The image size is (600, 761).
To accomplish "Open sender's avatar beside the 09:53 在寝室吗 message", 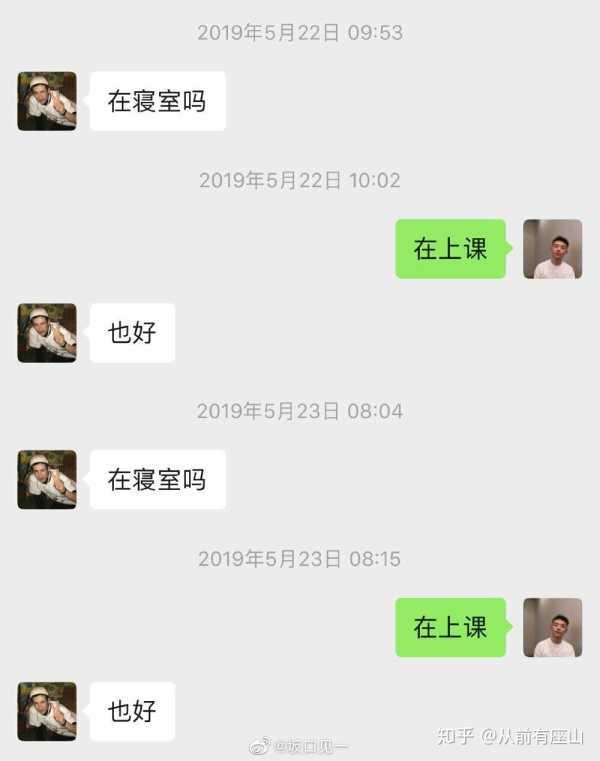I will coord(47,101).
